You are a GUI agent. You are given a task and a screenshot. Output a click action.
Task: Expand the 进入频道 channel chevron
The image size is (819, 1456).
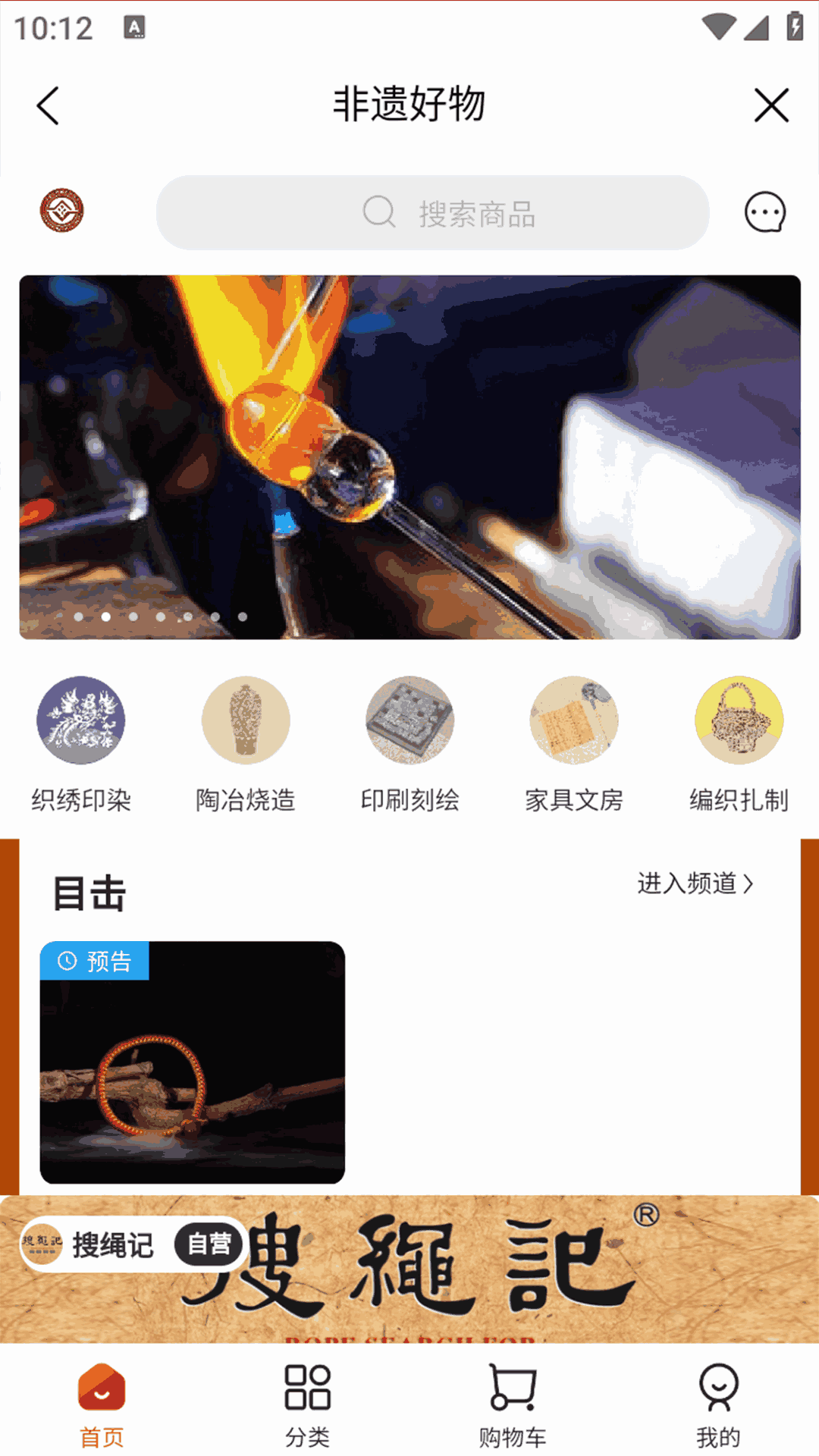[x=695, y=883]
